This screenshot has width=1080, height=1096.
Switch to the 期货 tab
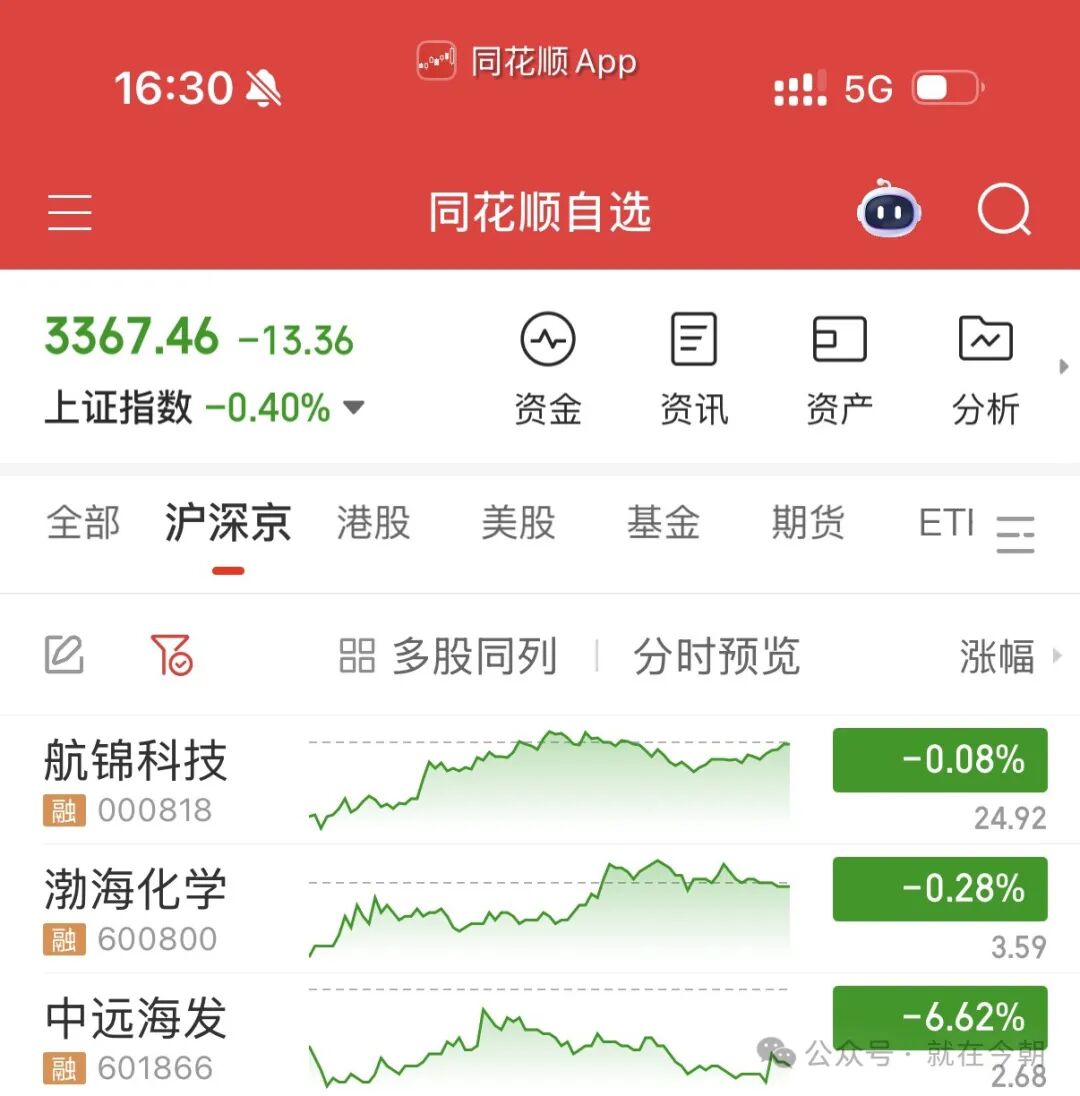click(808, 523)
